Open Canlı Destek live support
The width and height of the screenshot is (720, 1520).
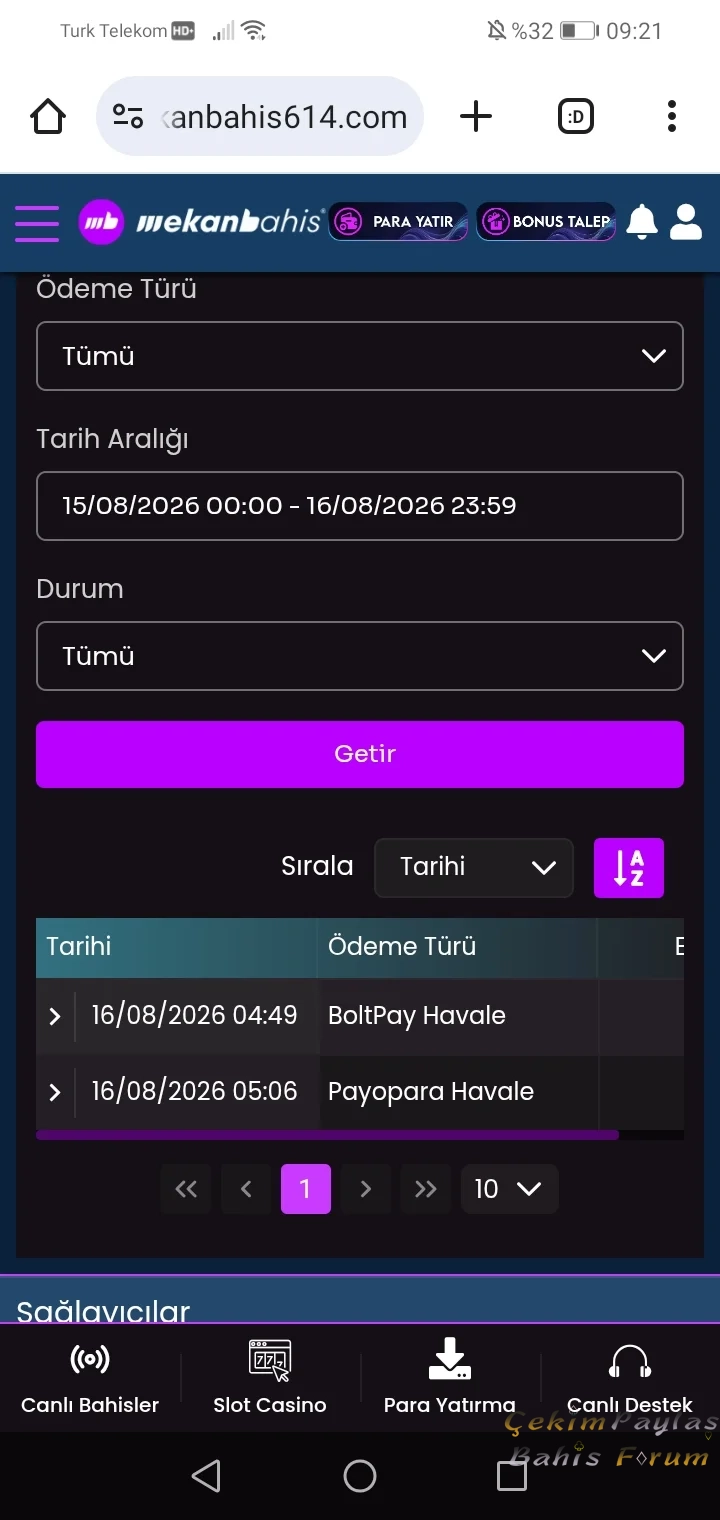tap(630, 1378)
